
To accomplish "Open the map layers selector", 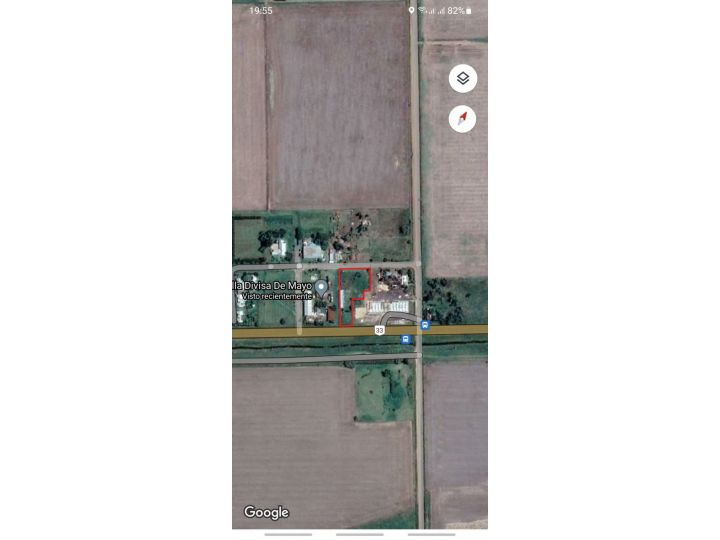I will click(462, 79).
